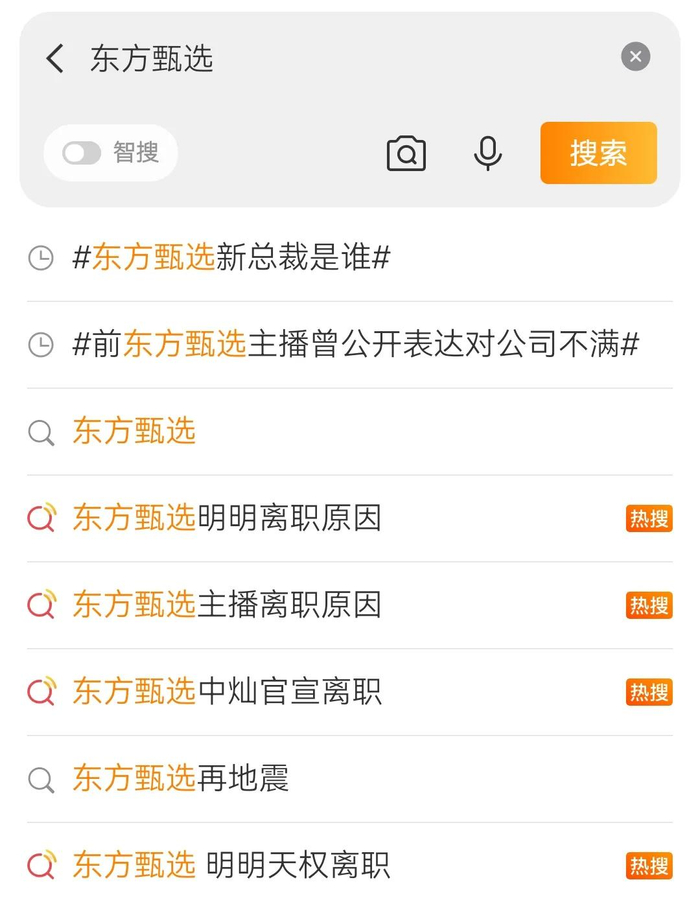The image size is (700, 904).
Task: Open suggestion 东方甄选明明离职原因
Action: [349, 518]
